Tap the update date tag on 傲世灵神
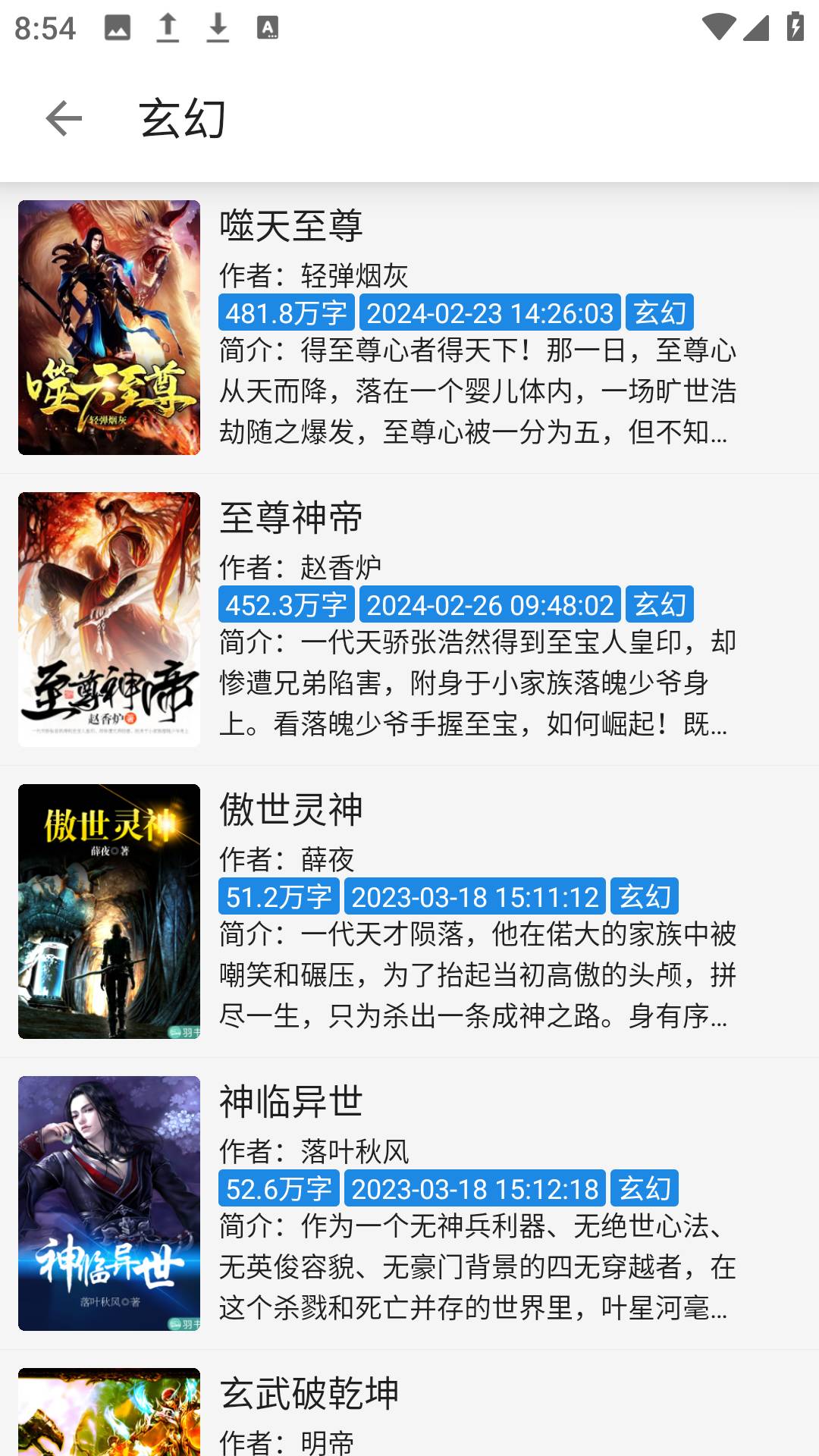The width and height of the screenshot is (819, 1456). click(474, 896)
